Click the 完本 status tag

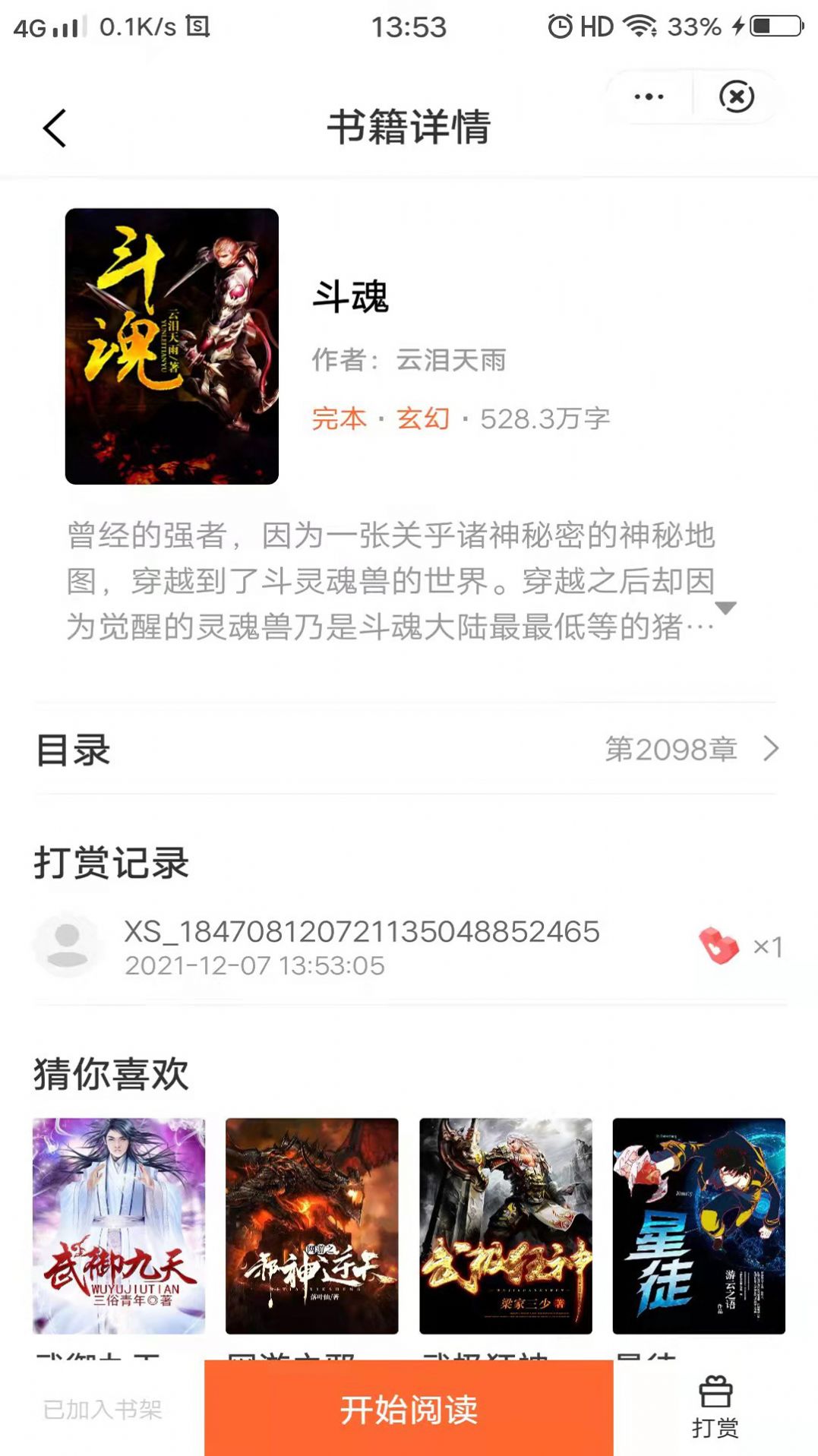pos(341,417)
